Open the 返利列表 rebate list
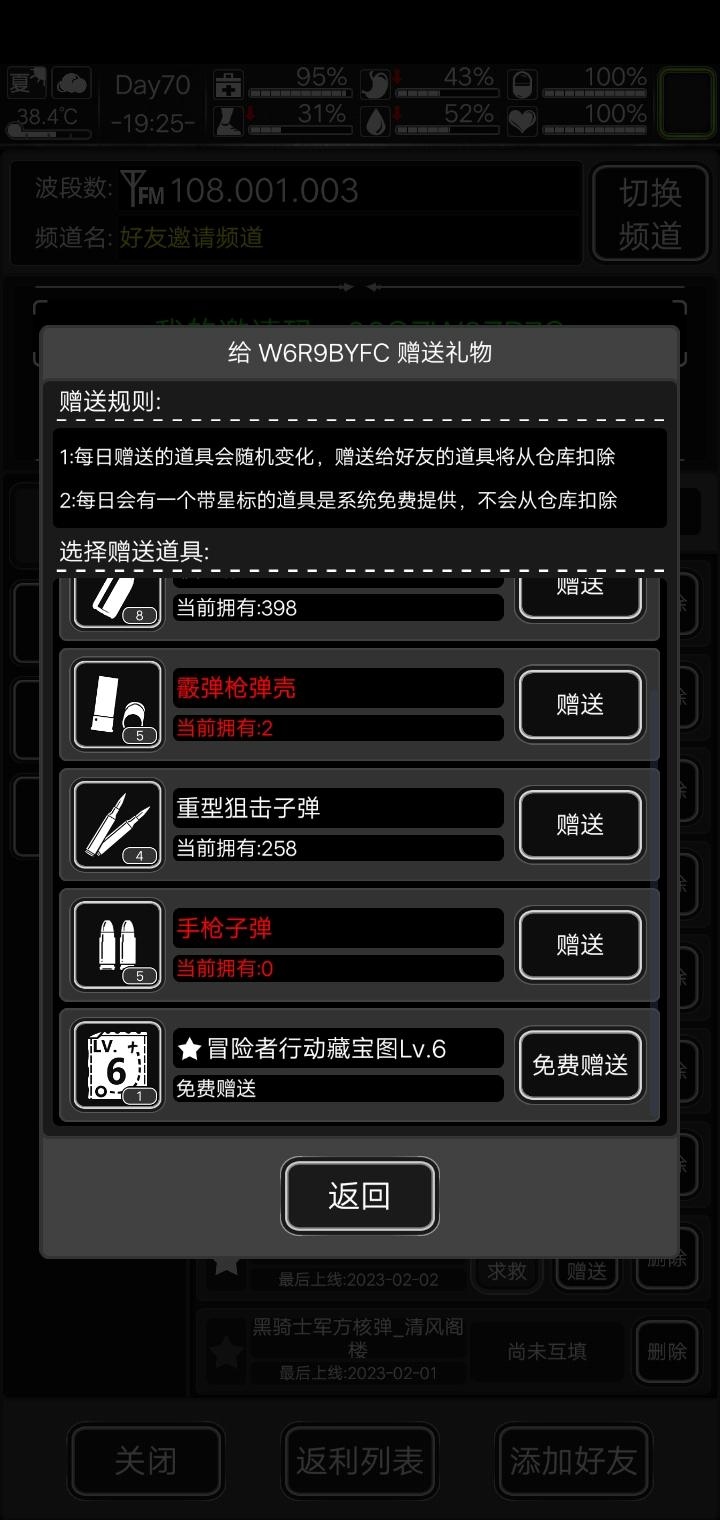Viewport: 720px width, 1520px height. (360, 1461)
